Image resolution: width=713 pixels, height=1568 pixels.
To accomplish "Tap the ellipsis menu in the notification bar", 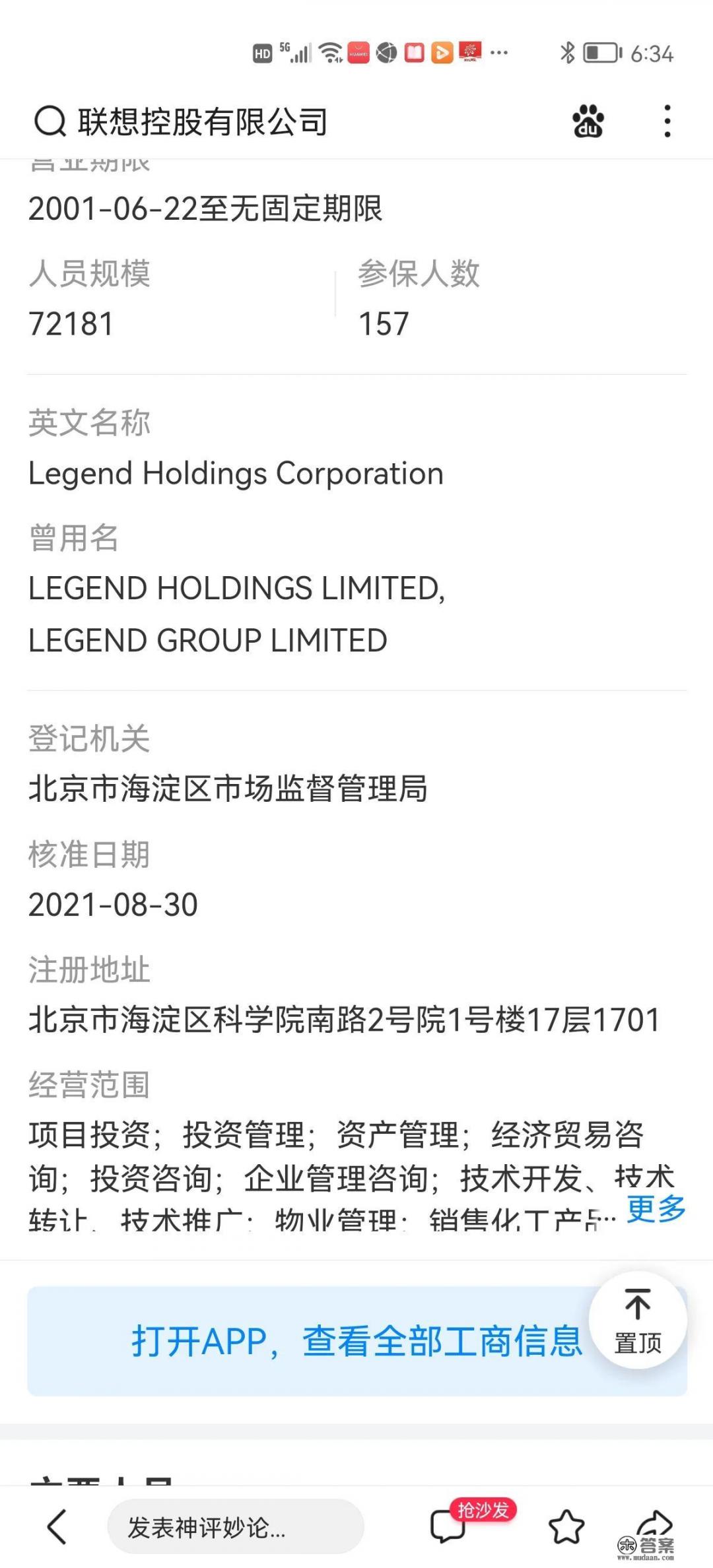I will [500, 53].
